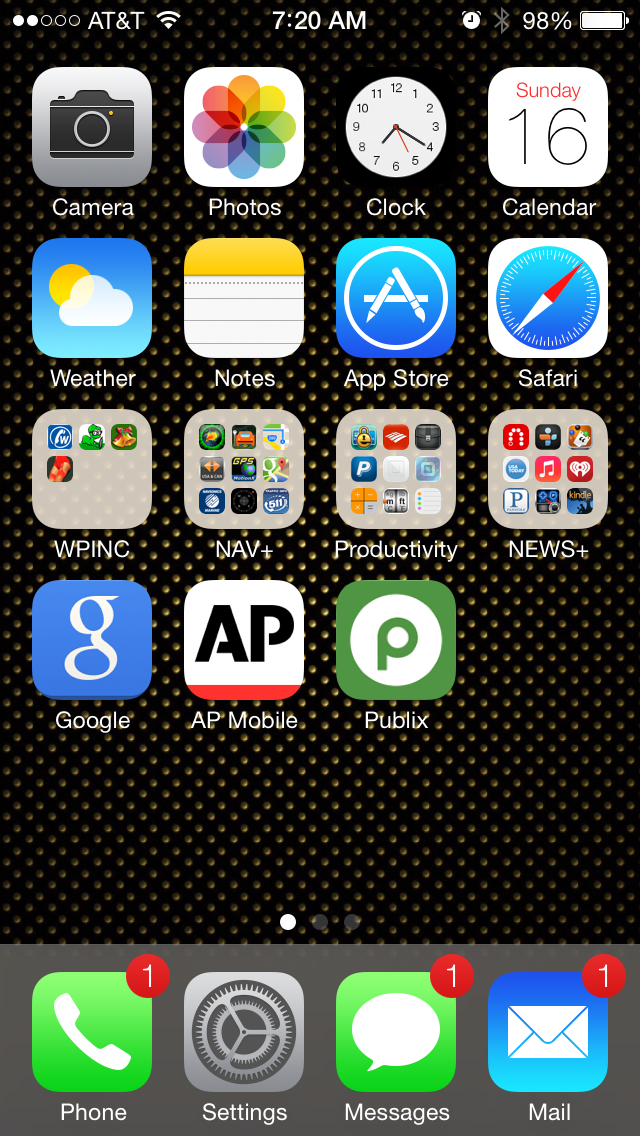Launch the App Store
The height and width of the screenshot is (1136, 640).
coord(396,298)
